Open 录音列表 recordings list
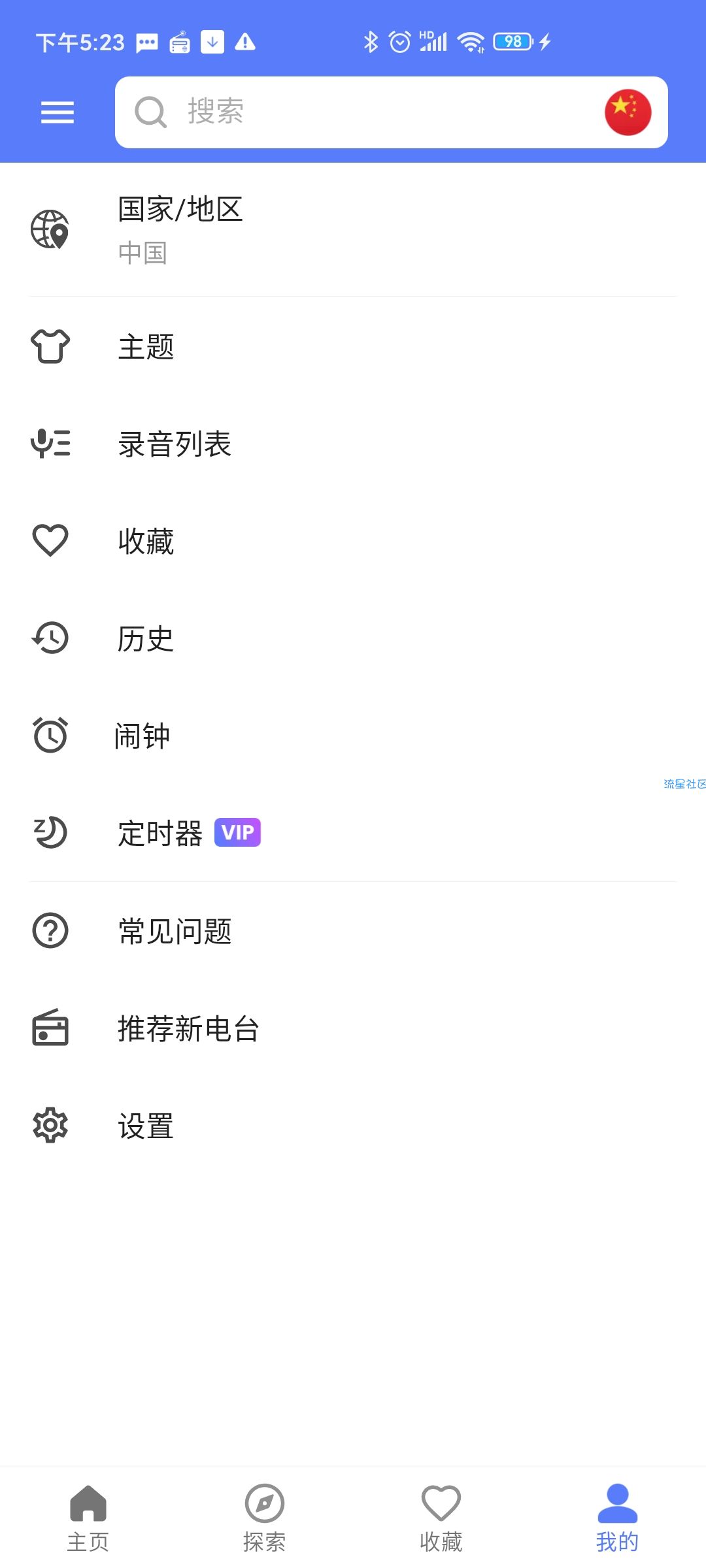Image resolution: width=706 pixels, height=1568 pixels. (x=353, y=444)
